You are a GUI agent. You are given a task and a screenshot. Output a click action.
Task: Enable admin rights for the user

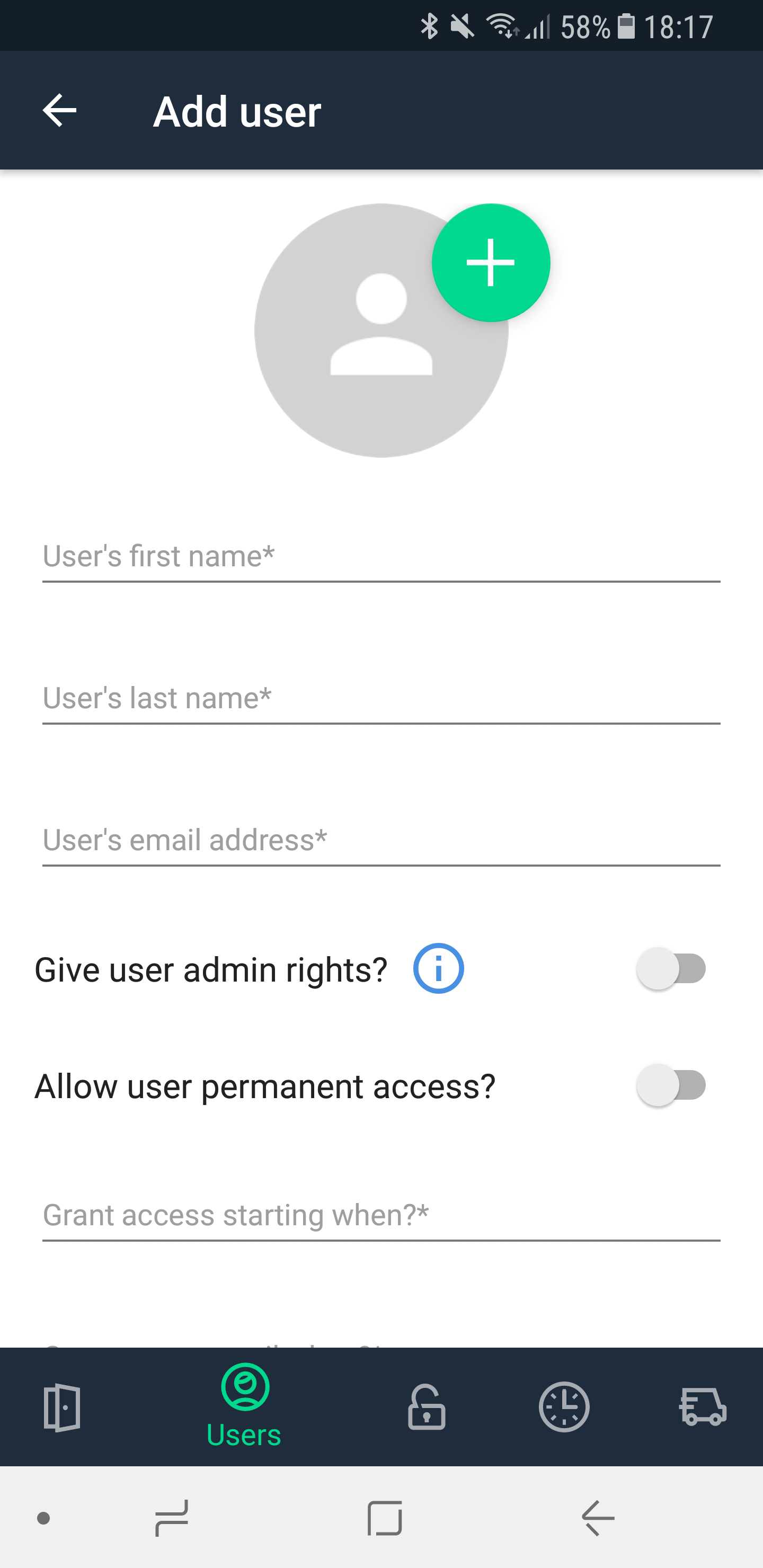(671, 968)
